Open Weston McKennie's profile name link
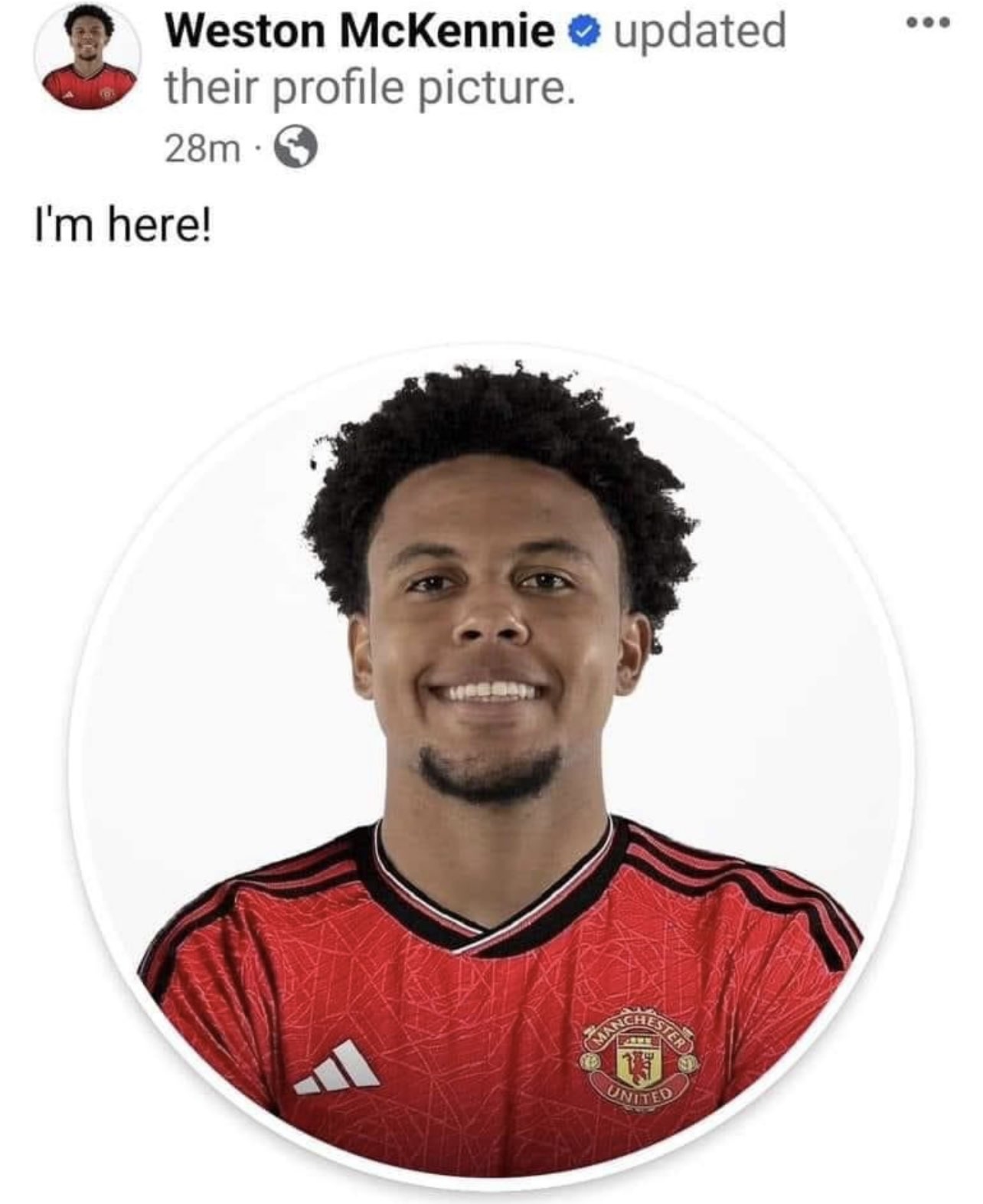Screen dimensions: 983x1204 click(360, 31)
